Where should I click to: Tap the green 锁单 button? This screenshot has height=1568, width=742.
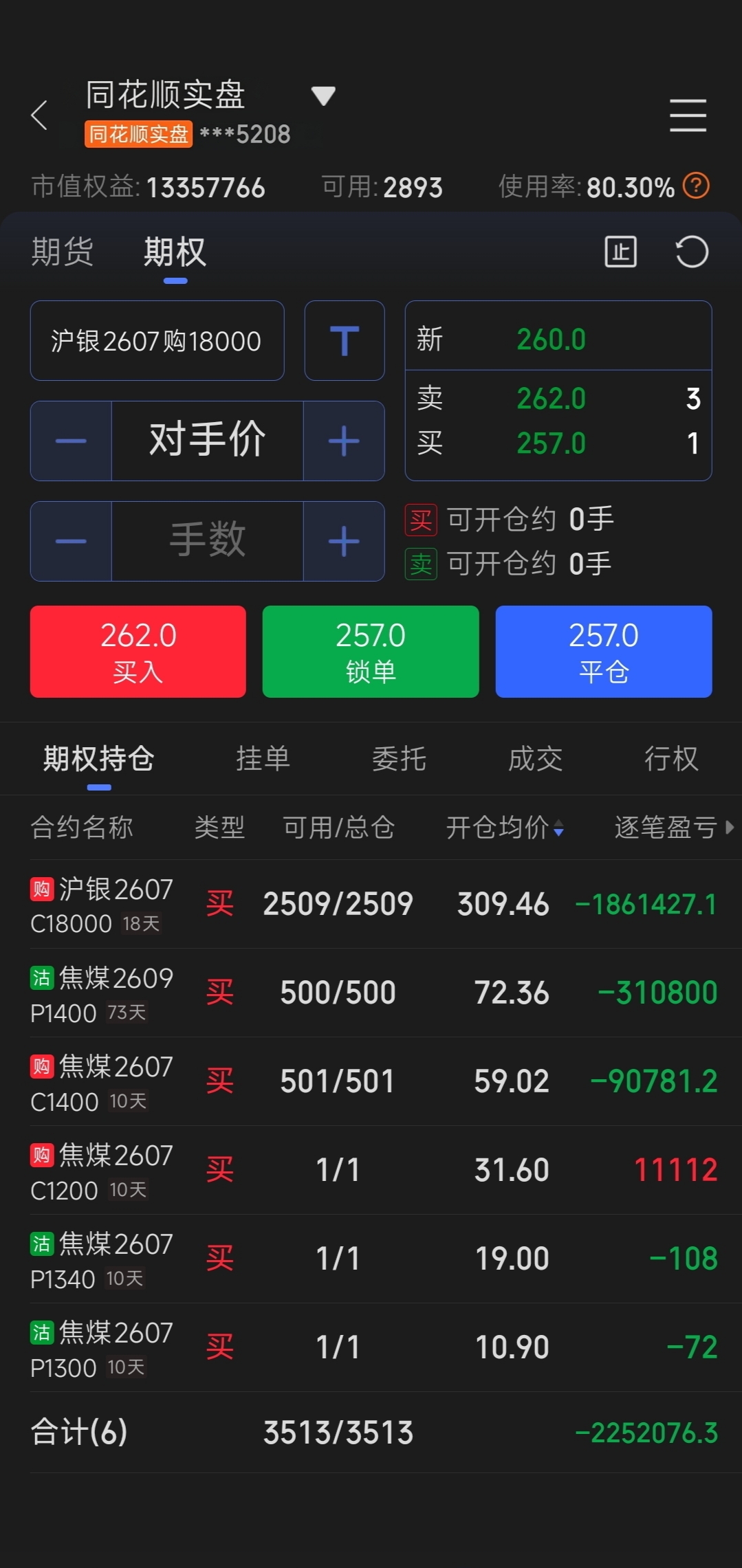(371, 652)
